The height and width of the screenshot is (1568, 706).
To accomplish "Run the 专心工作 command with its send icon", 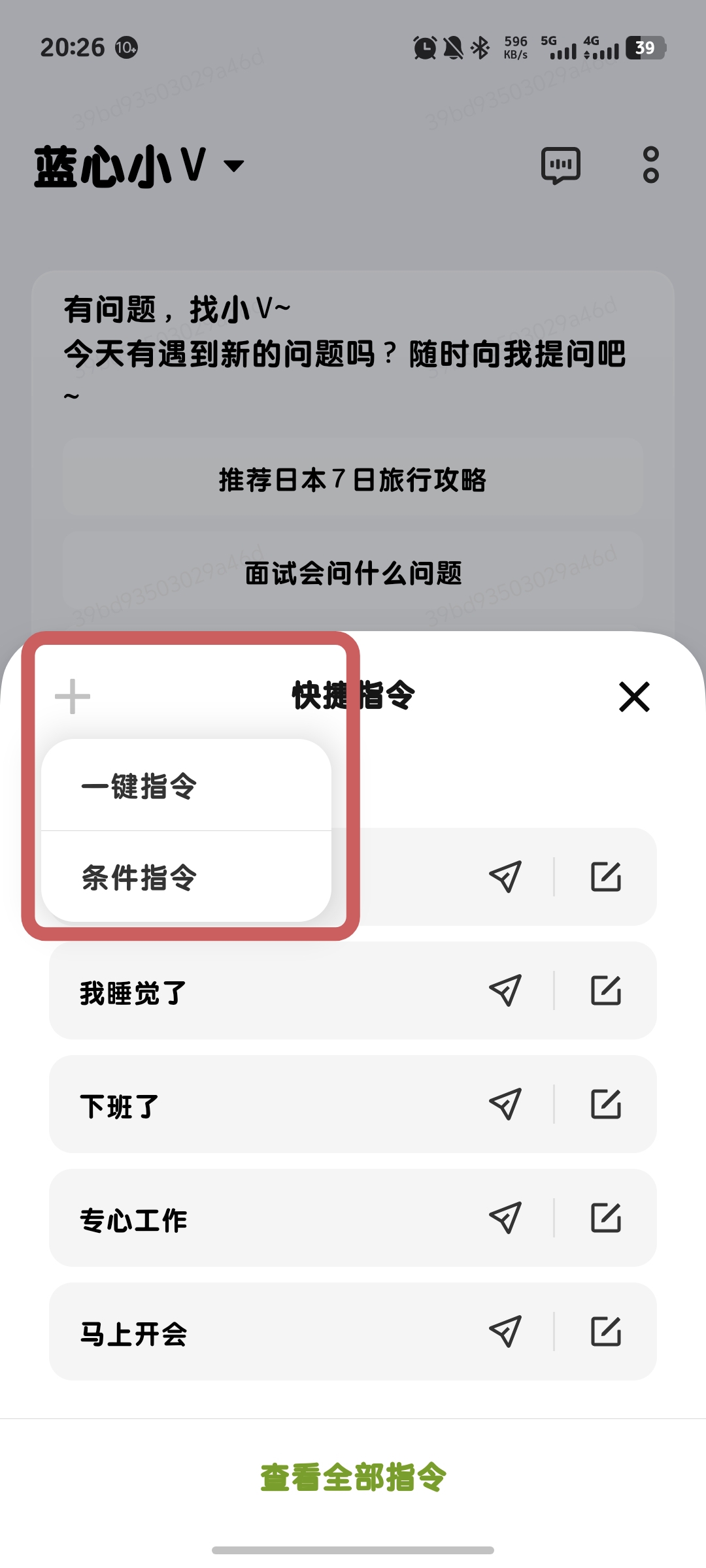I will pyautogui.click(x=505, y=1218).
